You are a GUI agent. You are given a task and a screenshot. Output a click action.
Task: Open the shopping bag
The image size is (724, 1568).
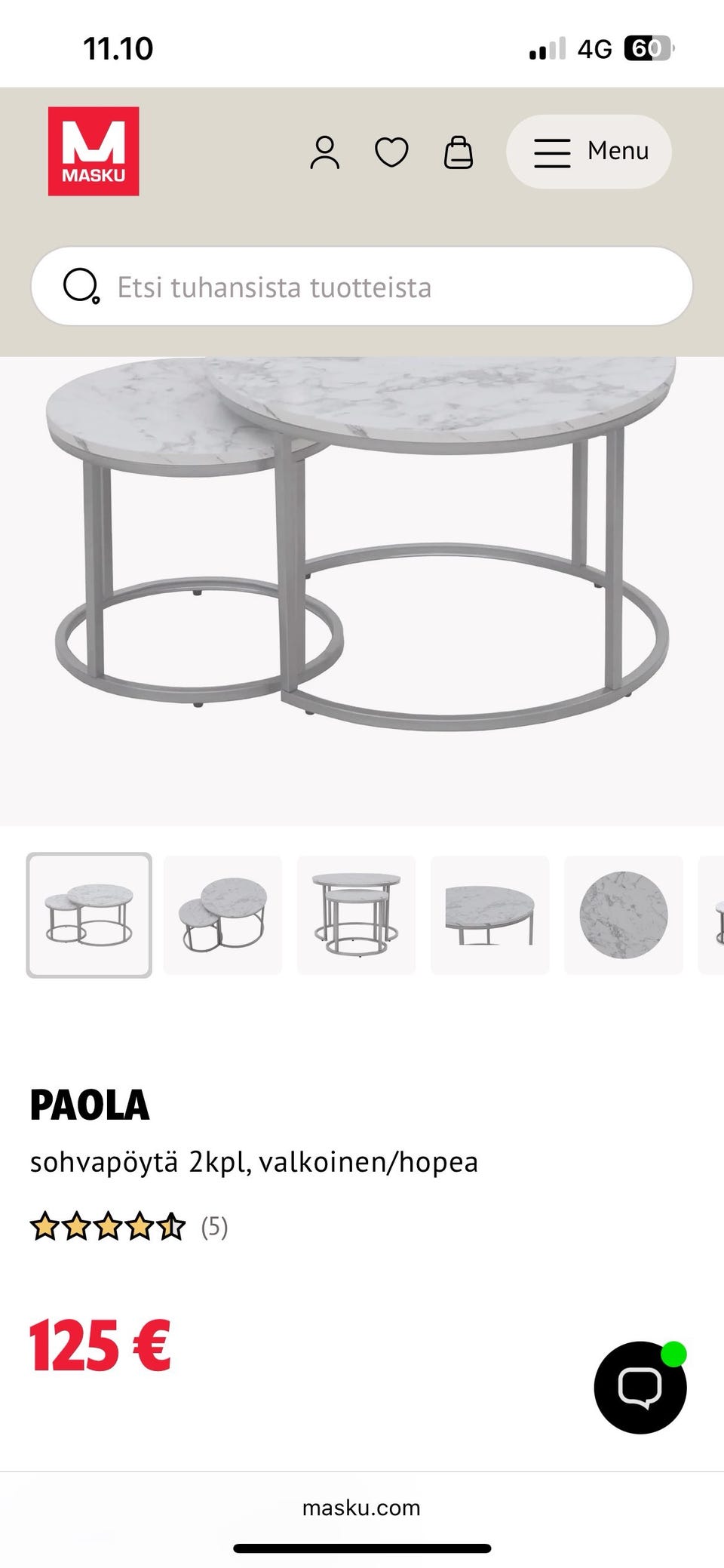click(x=458, y=152)
